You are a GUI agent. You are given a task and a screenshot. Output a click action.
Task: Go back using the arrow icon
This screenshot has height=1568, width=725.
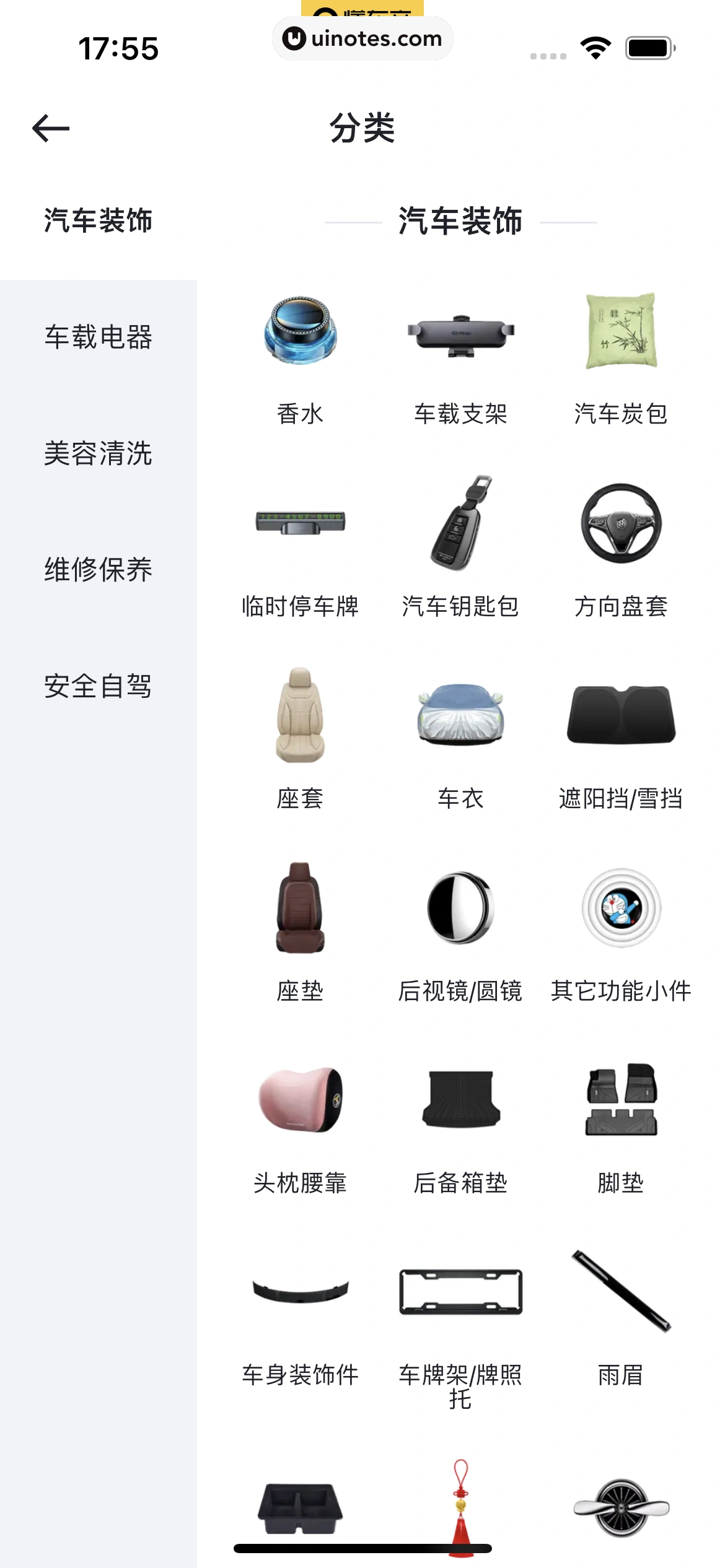(x=51, y=129)
